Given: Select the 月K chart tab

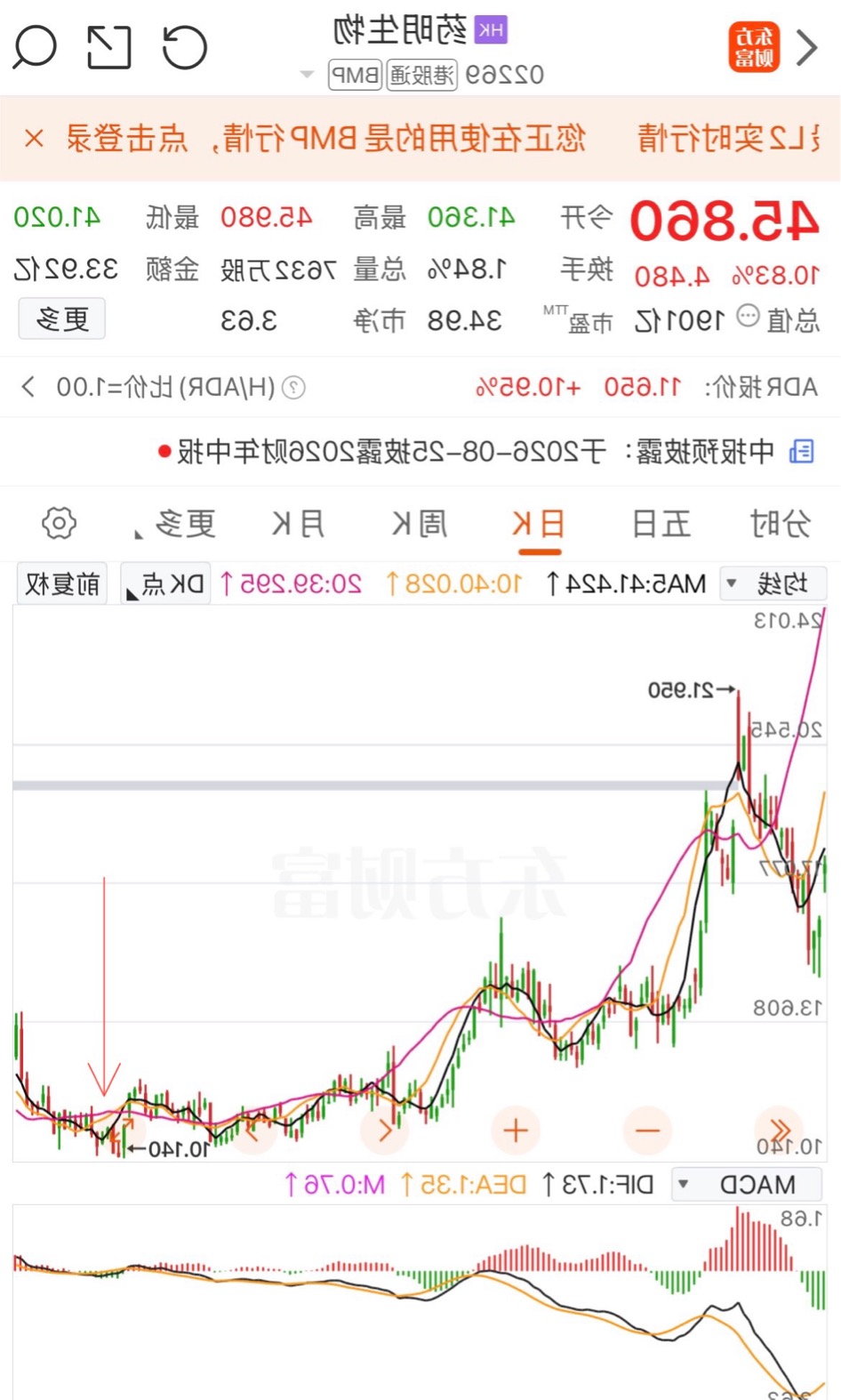Looking at the screenshot, I should (299, 524).
